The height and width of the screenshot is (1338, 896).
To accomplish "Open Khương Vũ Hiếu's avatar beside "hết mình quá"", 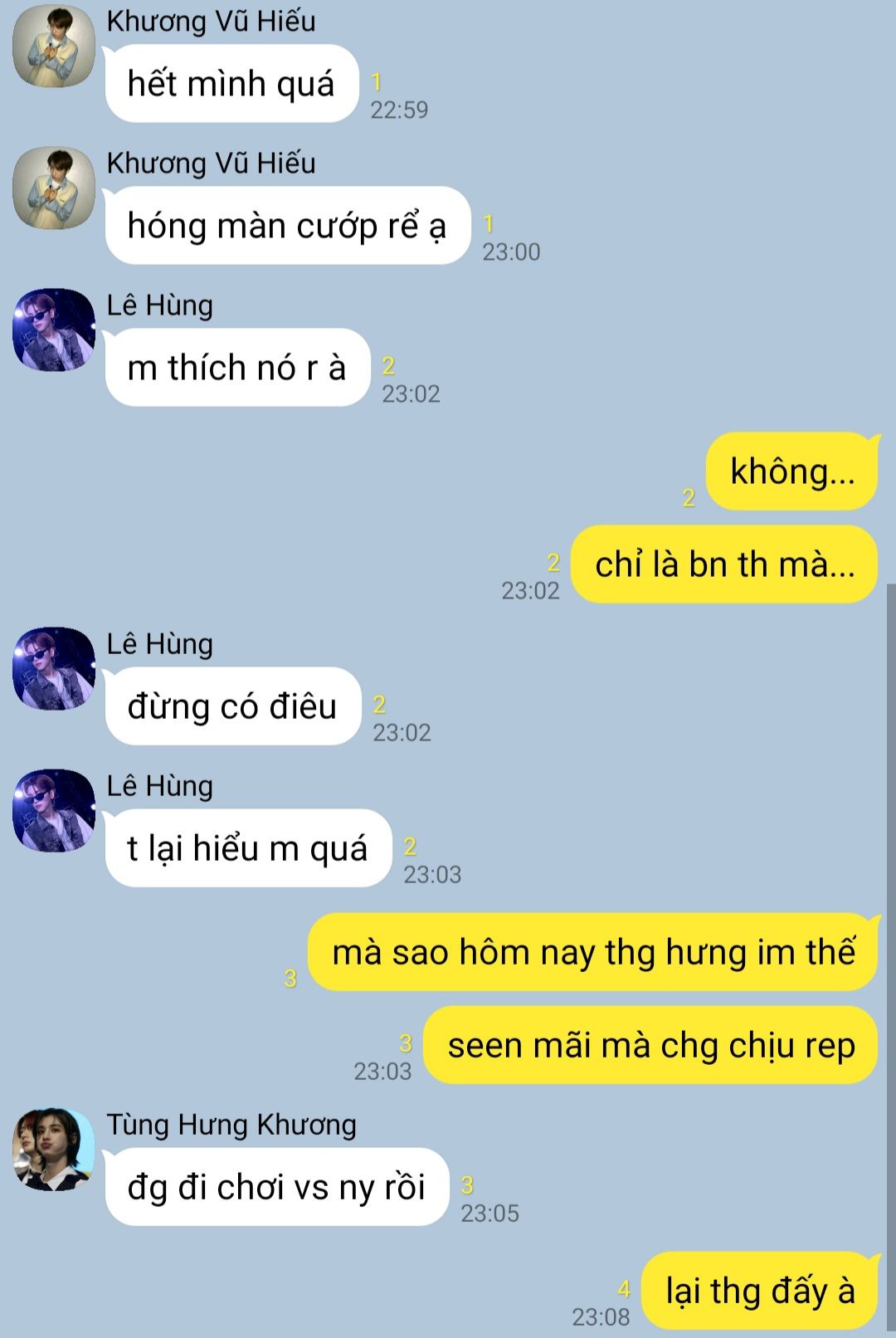I will coord(54,46).
